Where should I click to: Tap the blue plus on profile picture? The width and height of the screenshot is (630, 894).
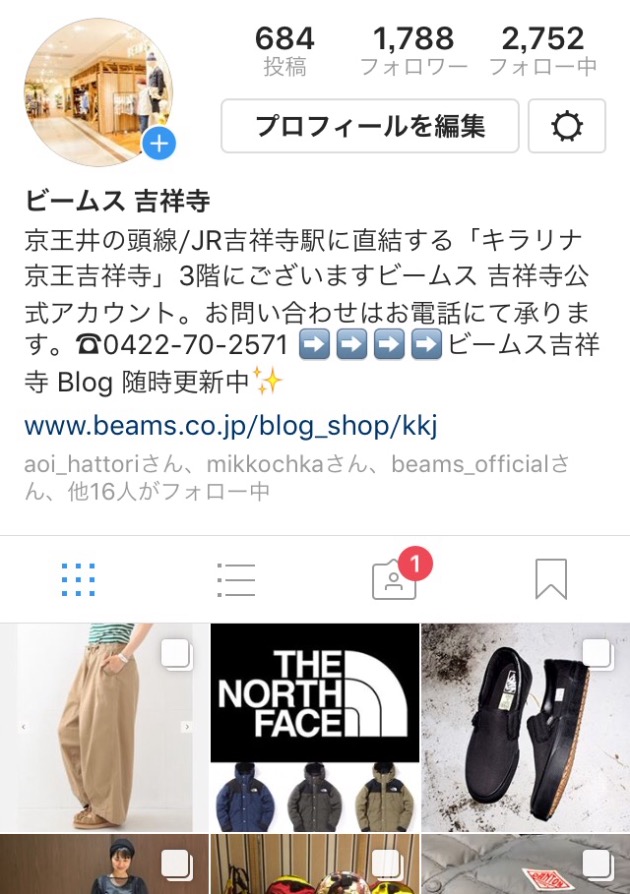coord(158,144)
